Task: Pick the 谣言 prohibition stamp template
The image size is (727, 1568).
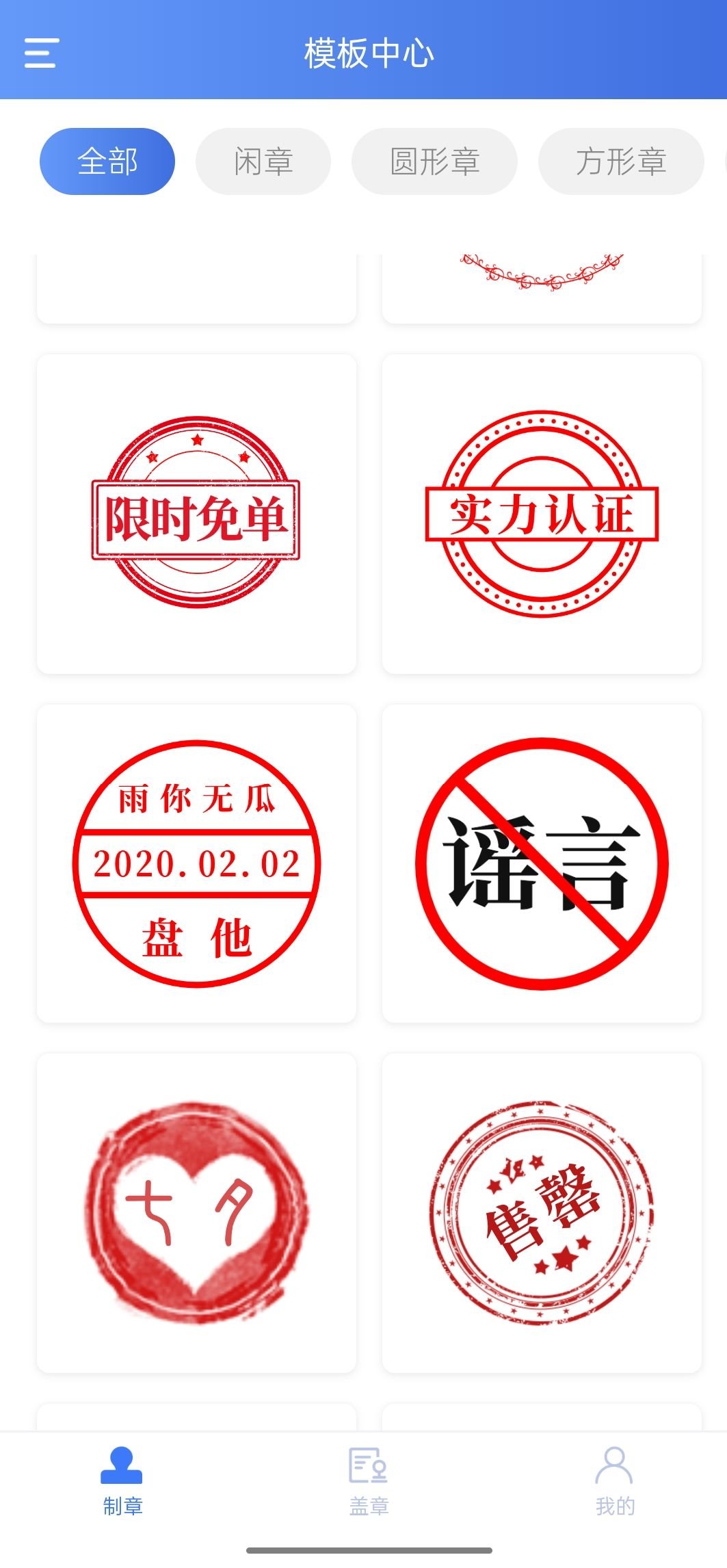Action: (x=542, y=863)
